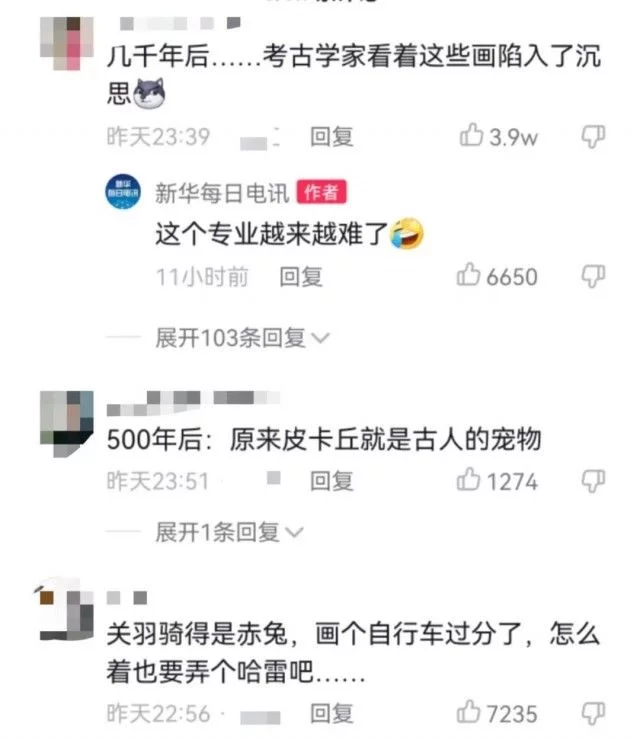Like the 皮卡丘 comment
The image size is (640, 740).
coord(470,481)
